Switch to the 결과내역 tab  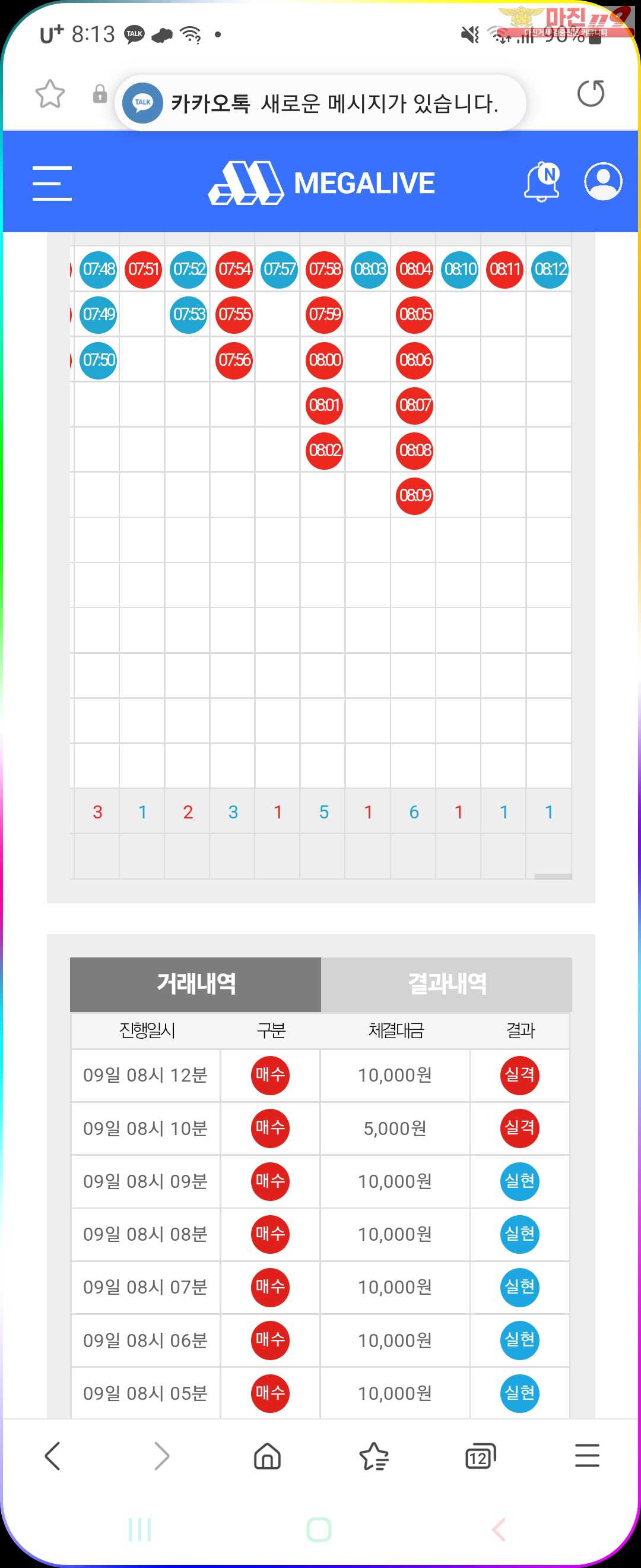446,984
